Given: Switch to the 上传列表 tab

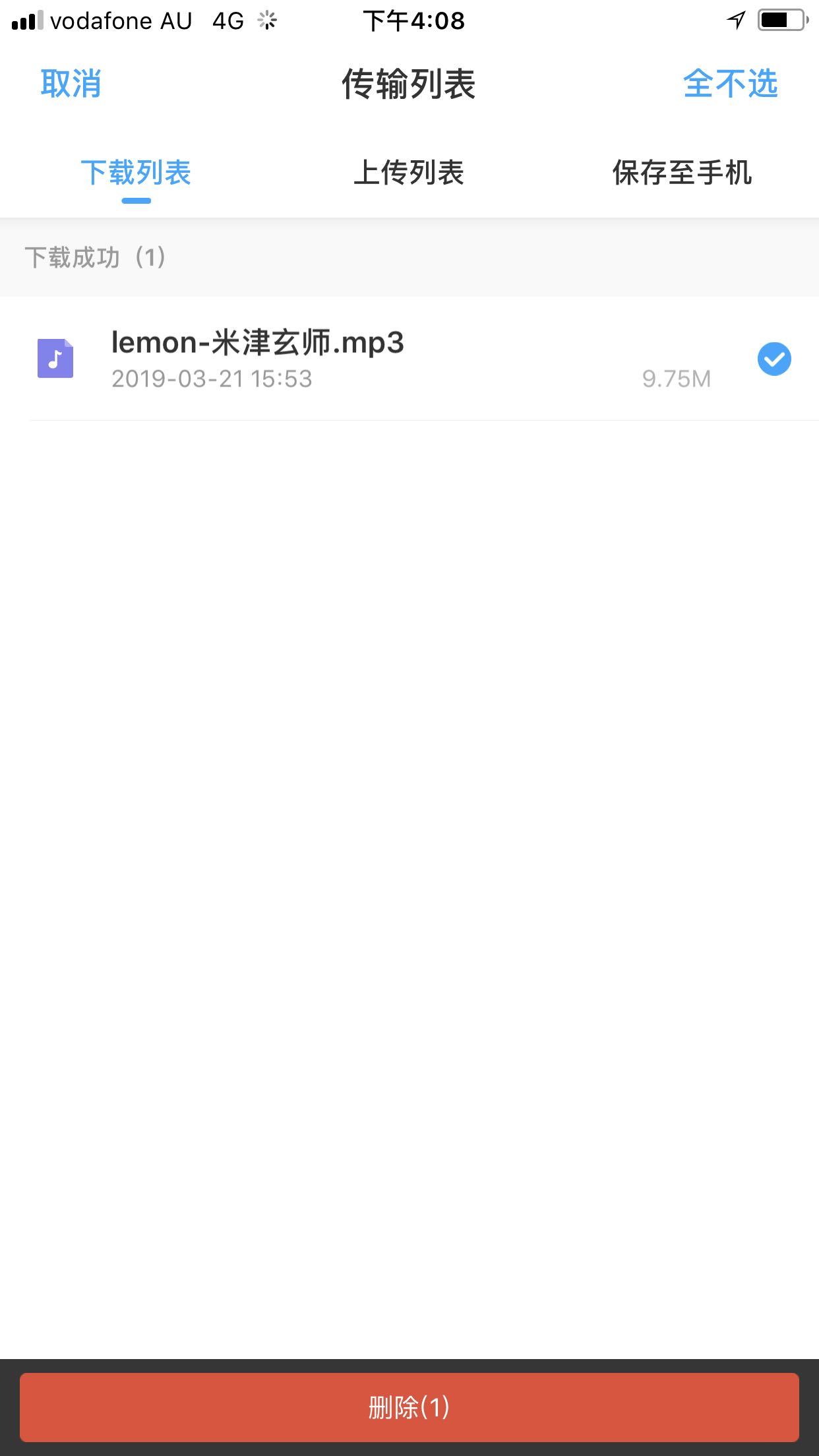Looking at the screenshot, I should coord(409,173).
